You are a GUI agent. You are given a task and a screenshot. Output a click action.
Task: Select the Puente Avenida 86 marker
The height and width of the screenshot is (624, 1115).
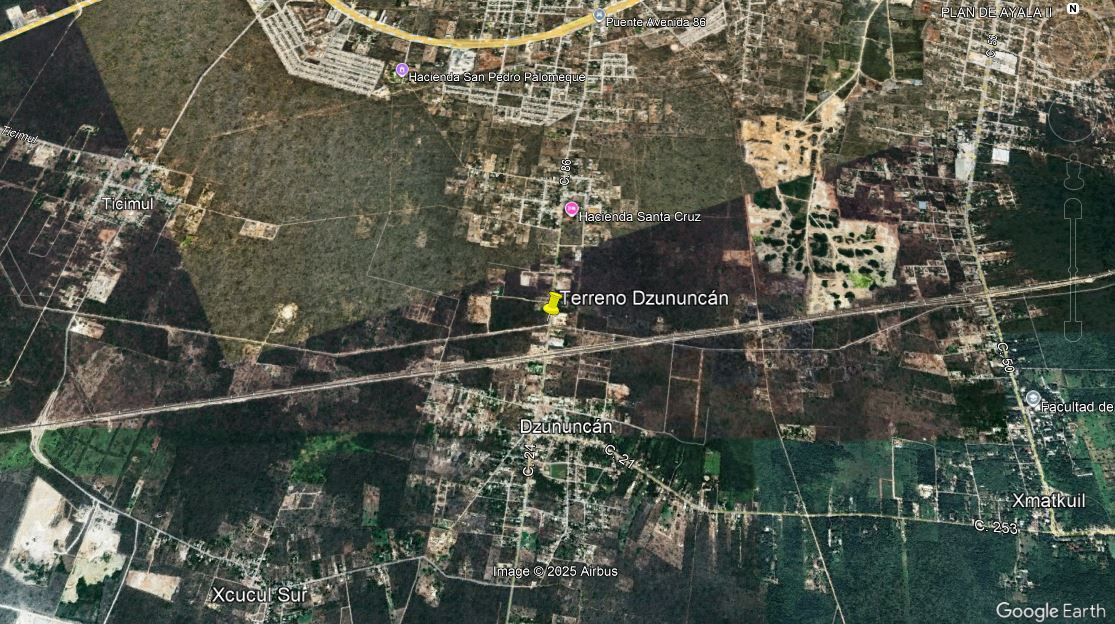[x=599, y=15]
